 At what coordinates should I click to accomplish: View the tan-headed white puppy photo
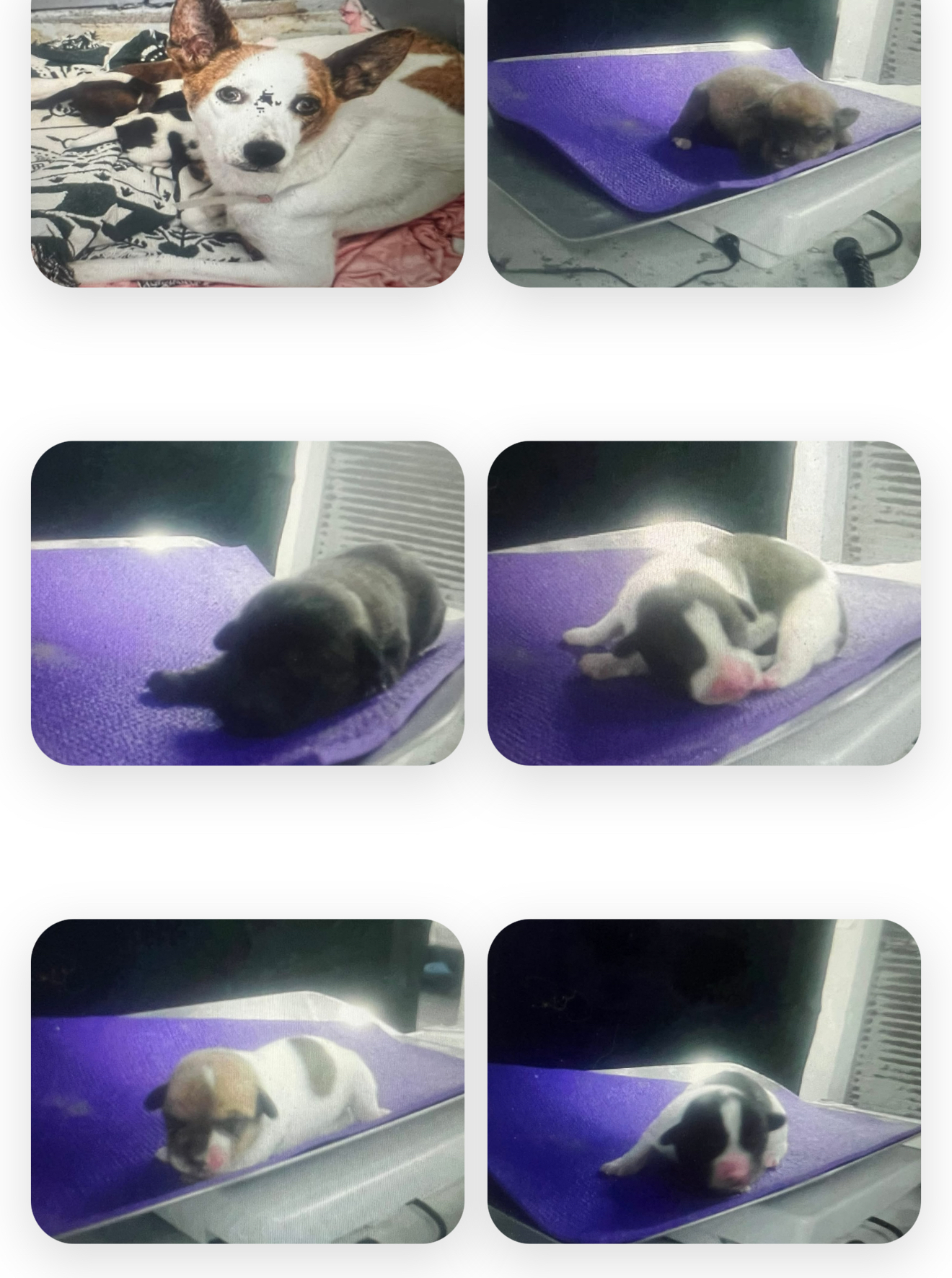(x=247, y=1080)
